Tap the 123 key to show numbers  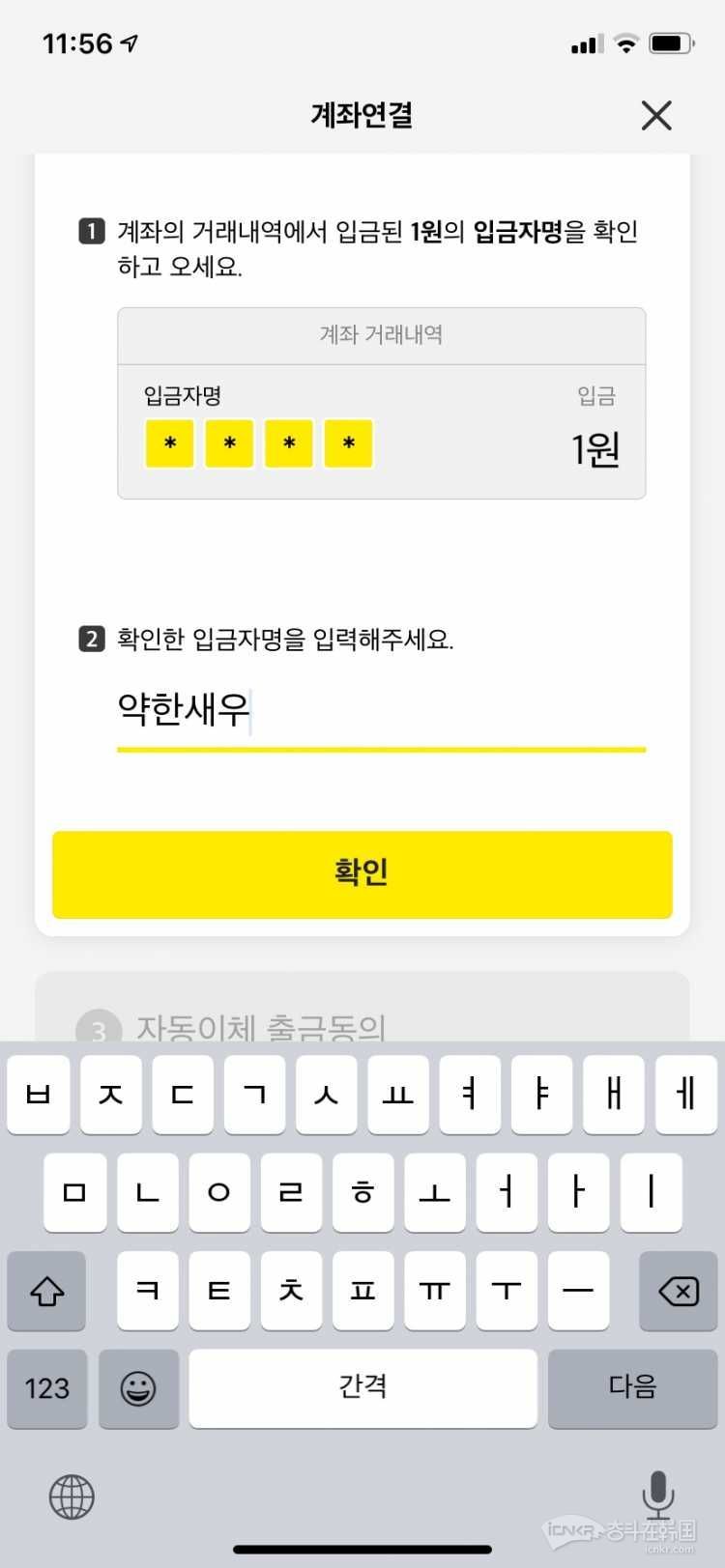click(46, 1389)
